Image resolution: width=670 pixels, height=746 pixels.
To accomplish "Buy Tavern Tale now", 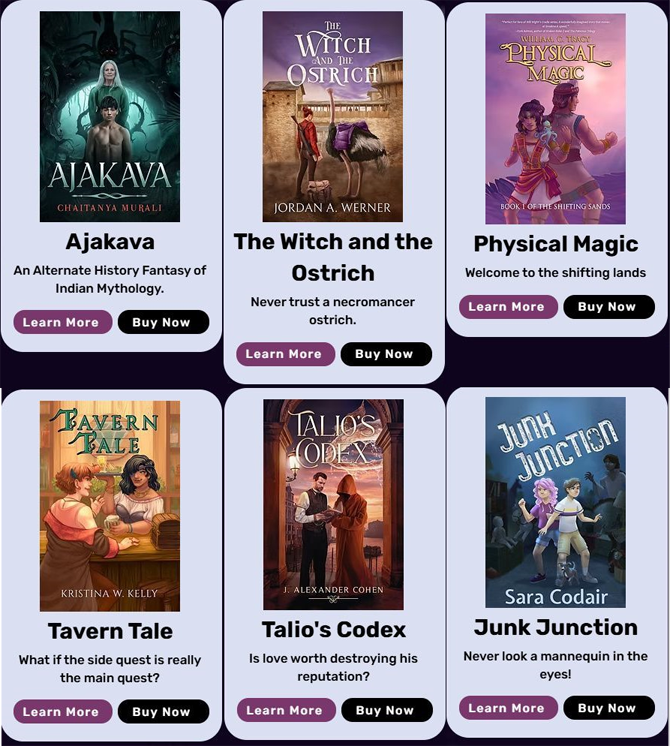I will [x=163, y=711].
